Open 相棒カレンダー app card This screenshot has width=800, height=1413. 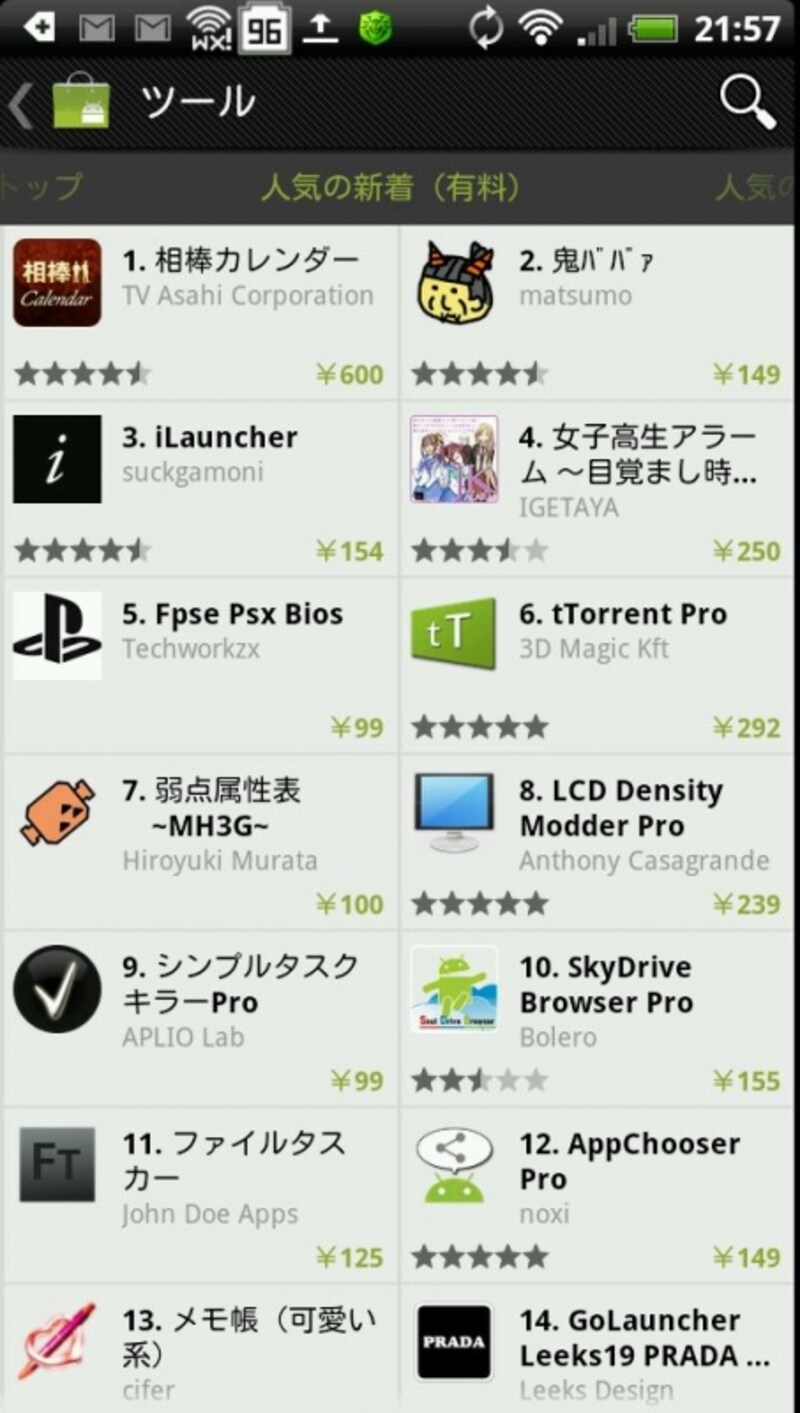(x=199, y=312)
